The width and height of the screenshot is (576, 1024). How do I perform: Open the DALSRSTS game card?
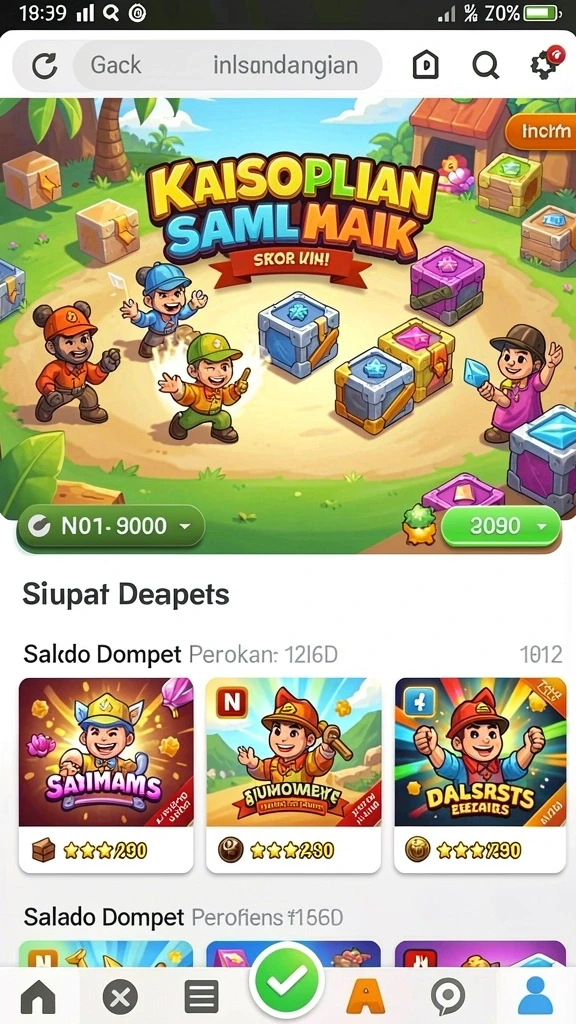(480, 775)
